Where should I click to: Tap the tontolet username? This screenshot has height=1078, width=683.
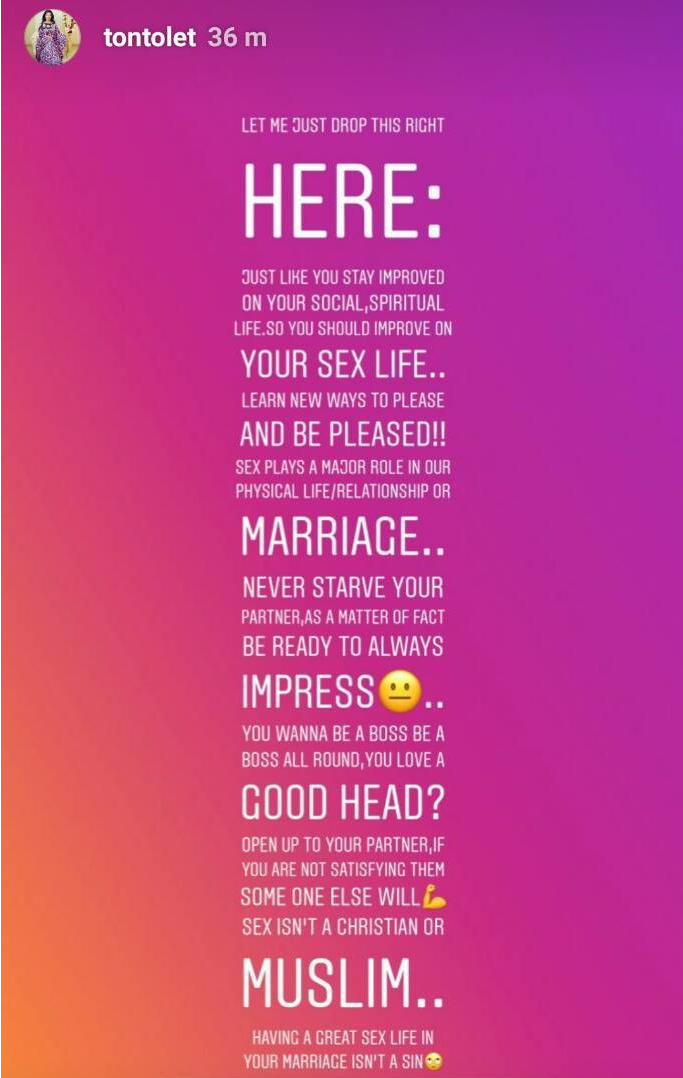pyautogui.click(x=150, y=38)
